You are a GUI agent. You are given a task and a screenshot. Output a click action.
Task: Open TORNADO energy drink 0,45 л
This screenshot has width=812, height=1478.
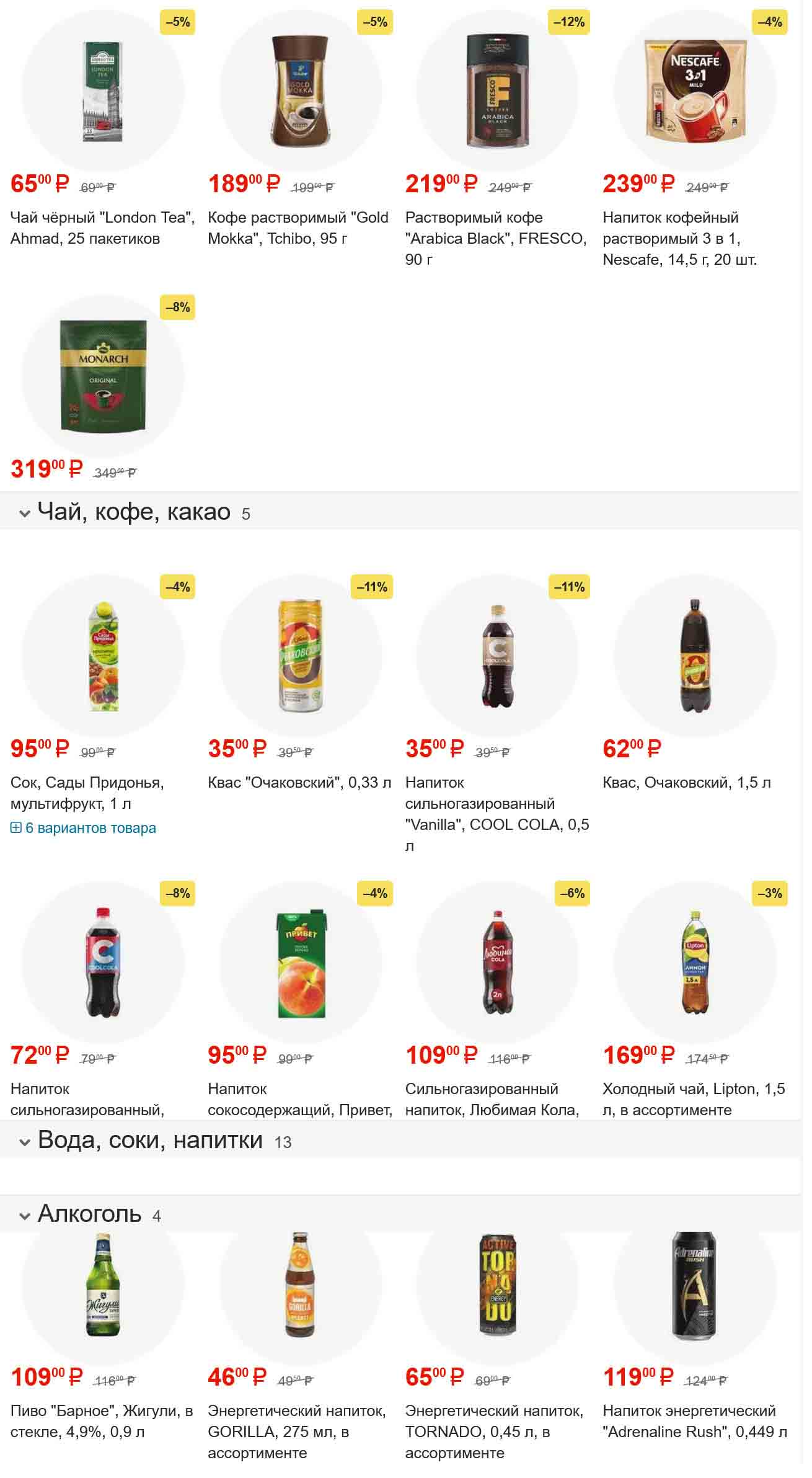(494, 1431)
